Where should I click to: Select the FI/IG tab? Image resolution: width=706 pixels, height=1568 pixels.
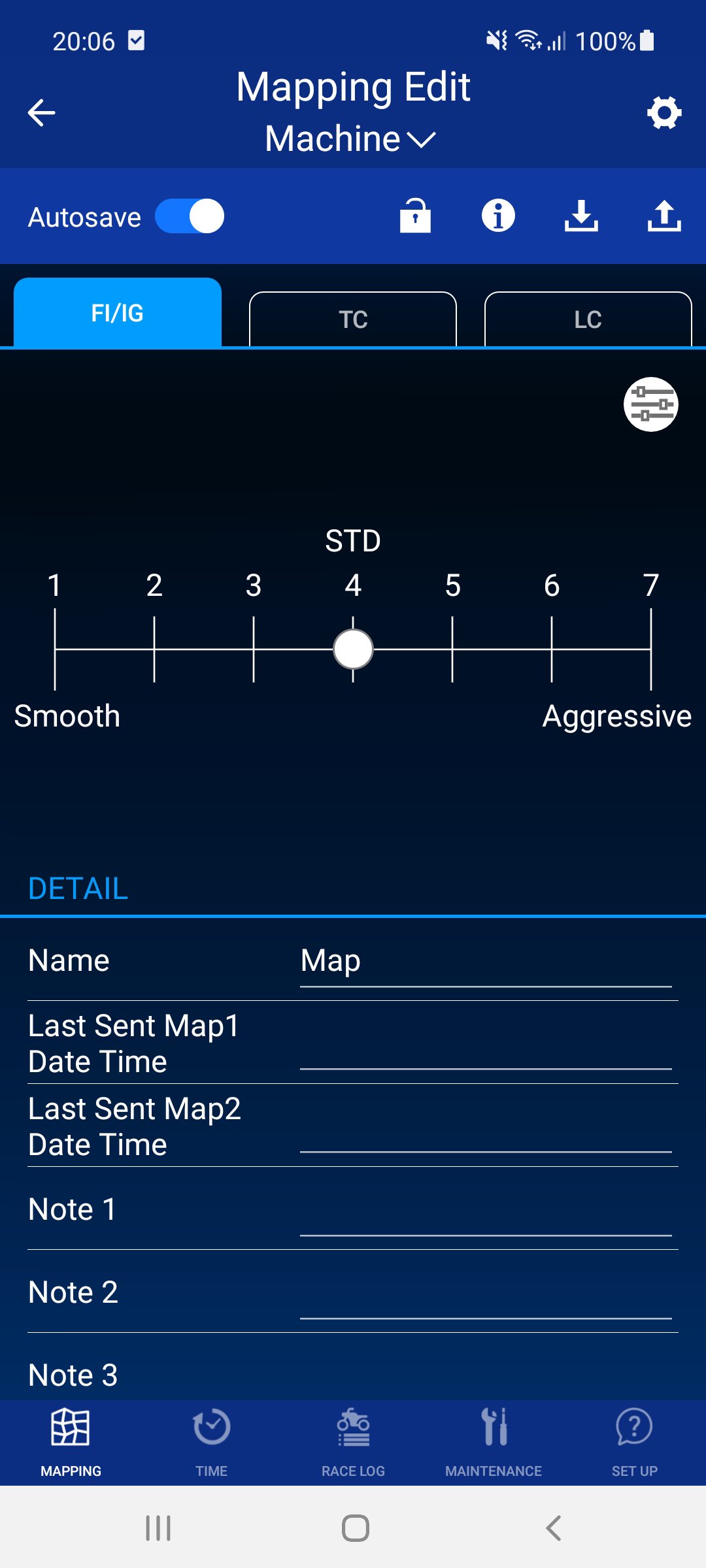[118, 313]
